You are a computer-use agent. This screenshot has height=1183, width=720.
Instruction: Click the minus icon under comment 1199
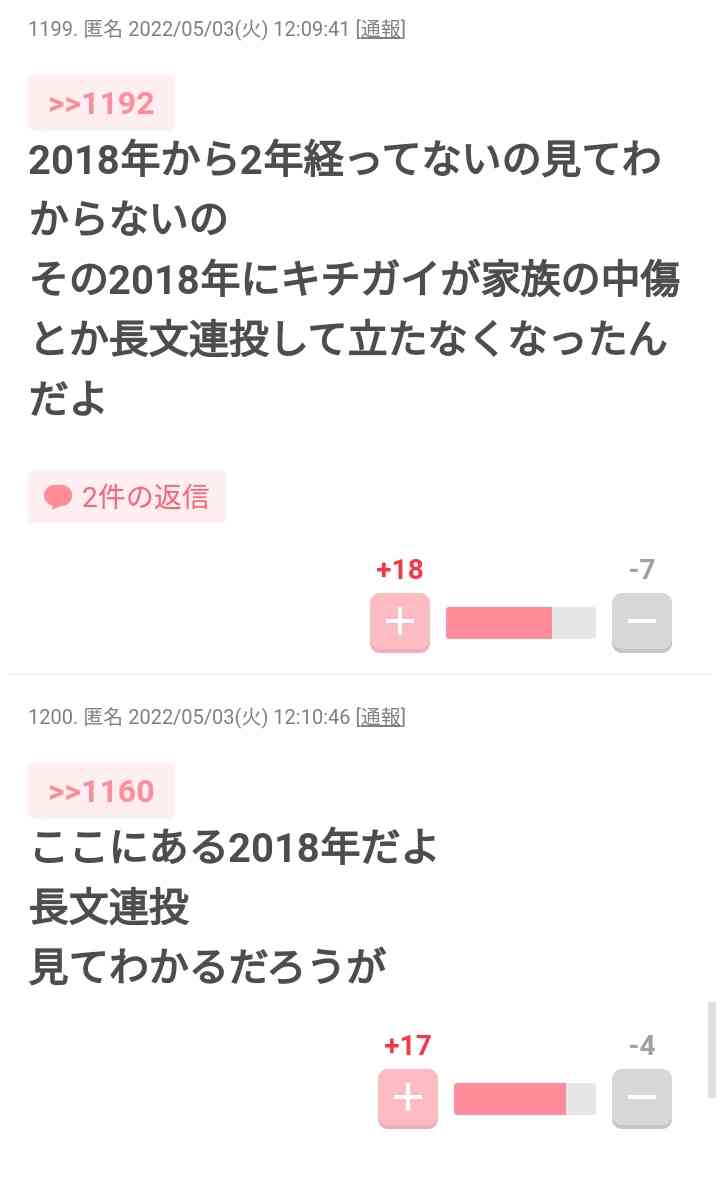click(x=641, y=621)
